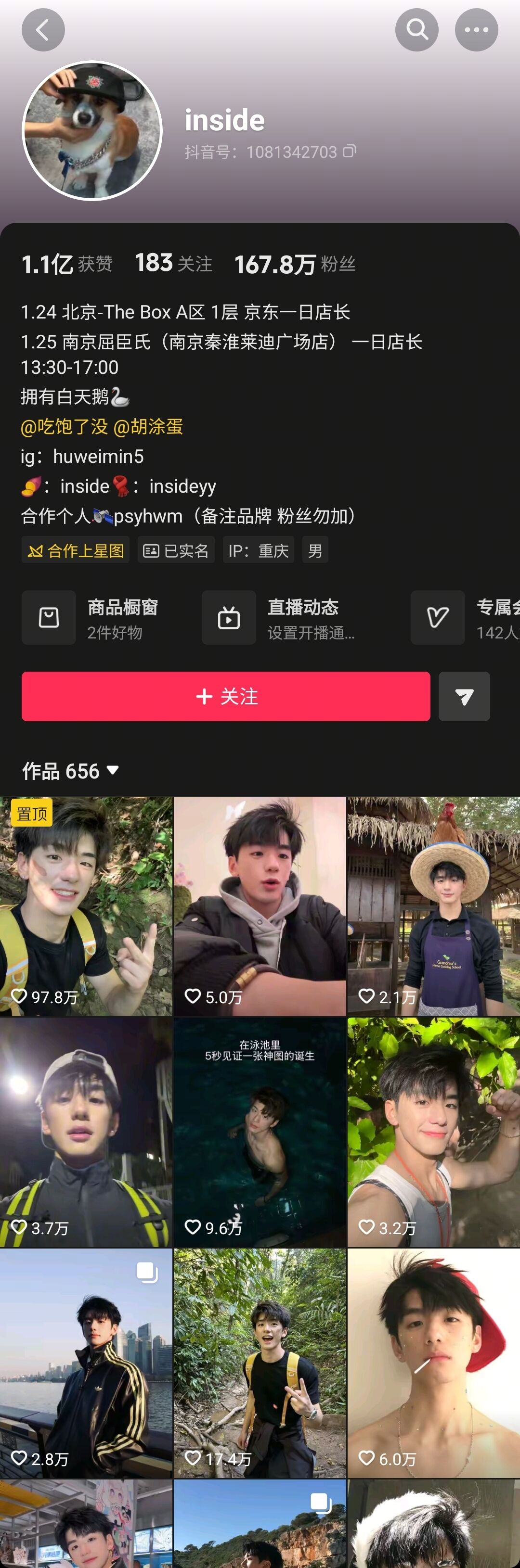Open the mention @吃饱了没
The image size is (520, 1568).
(x=64, y=427)
